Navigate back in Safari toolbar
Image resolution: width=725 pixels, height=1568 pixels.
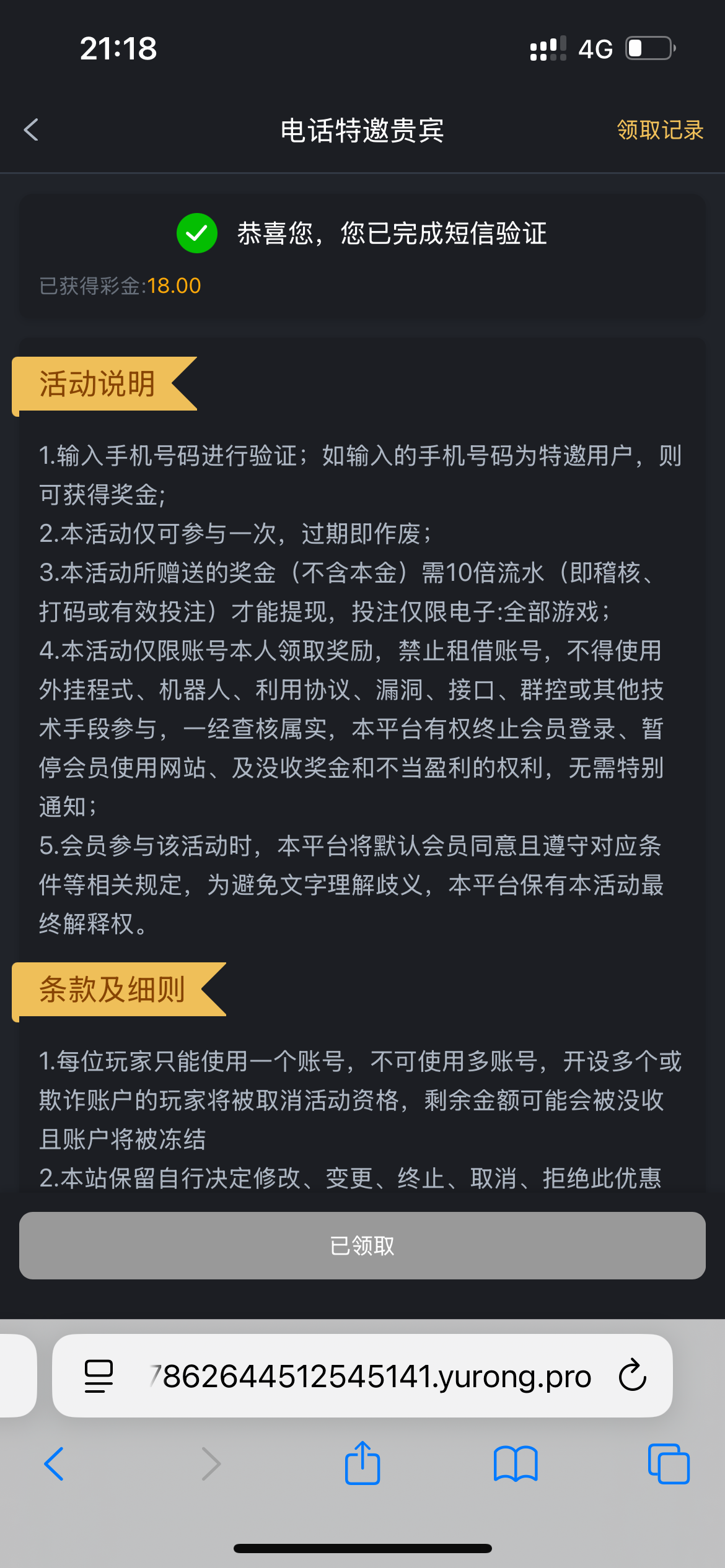(55, 1464)
